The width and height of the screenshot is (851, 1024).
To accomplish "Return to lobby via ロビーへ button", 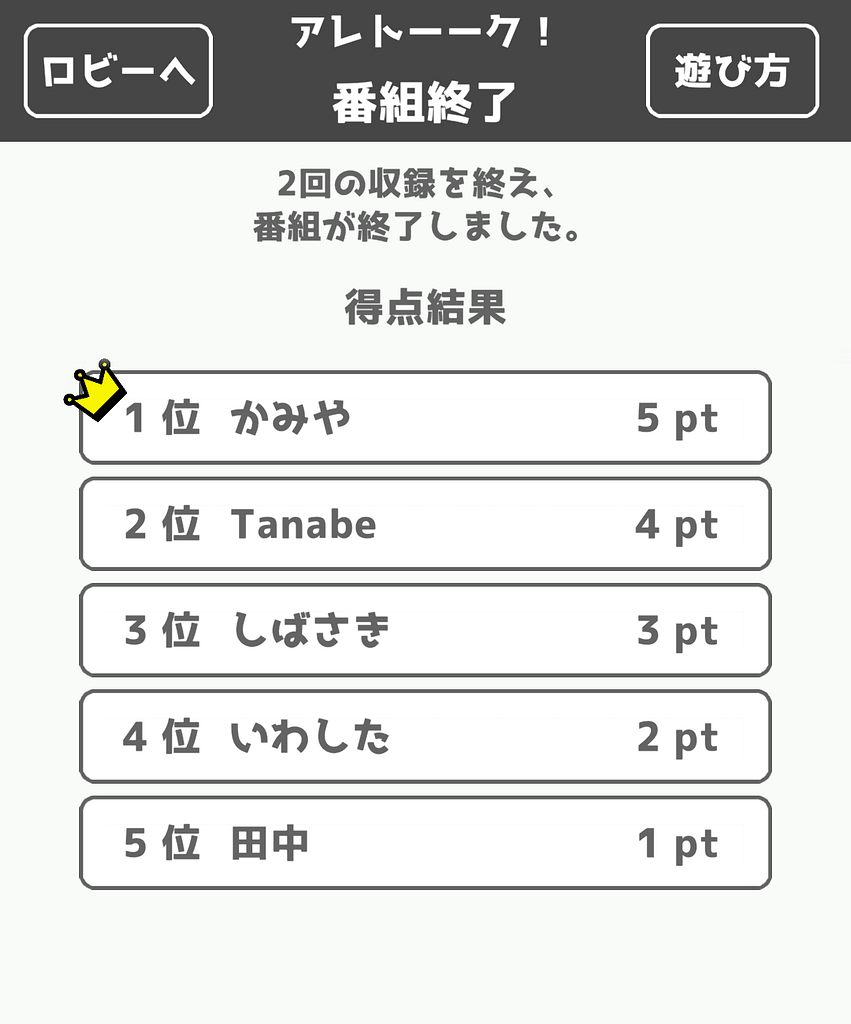I will pos(118,72).
